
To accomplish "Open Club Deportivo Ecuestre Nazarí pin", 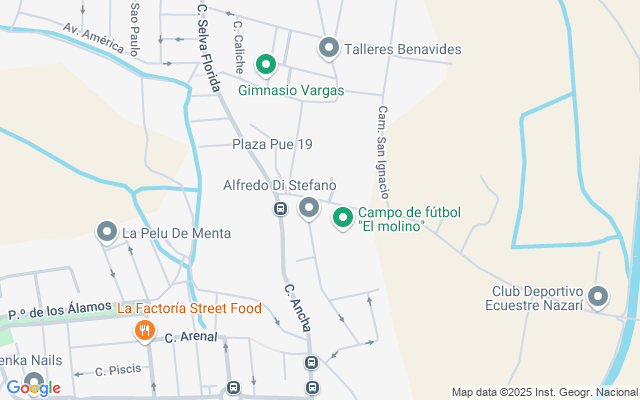I will pyautogui.click(x=598, y=295).
